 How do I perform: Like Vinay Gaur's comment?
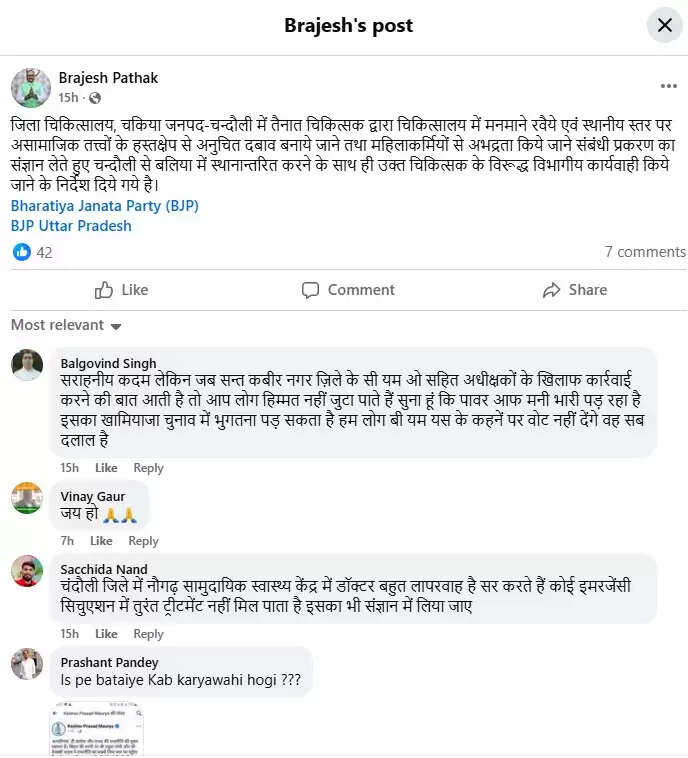[101, 541]
